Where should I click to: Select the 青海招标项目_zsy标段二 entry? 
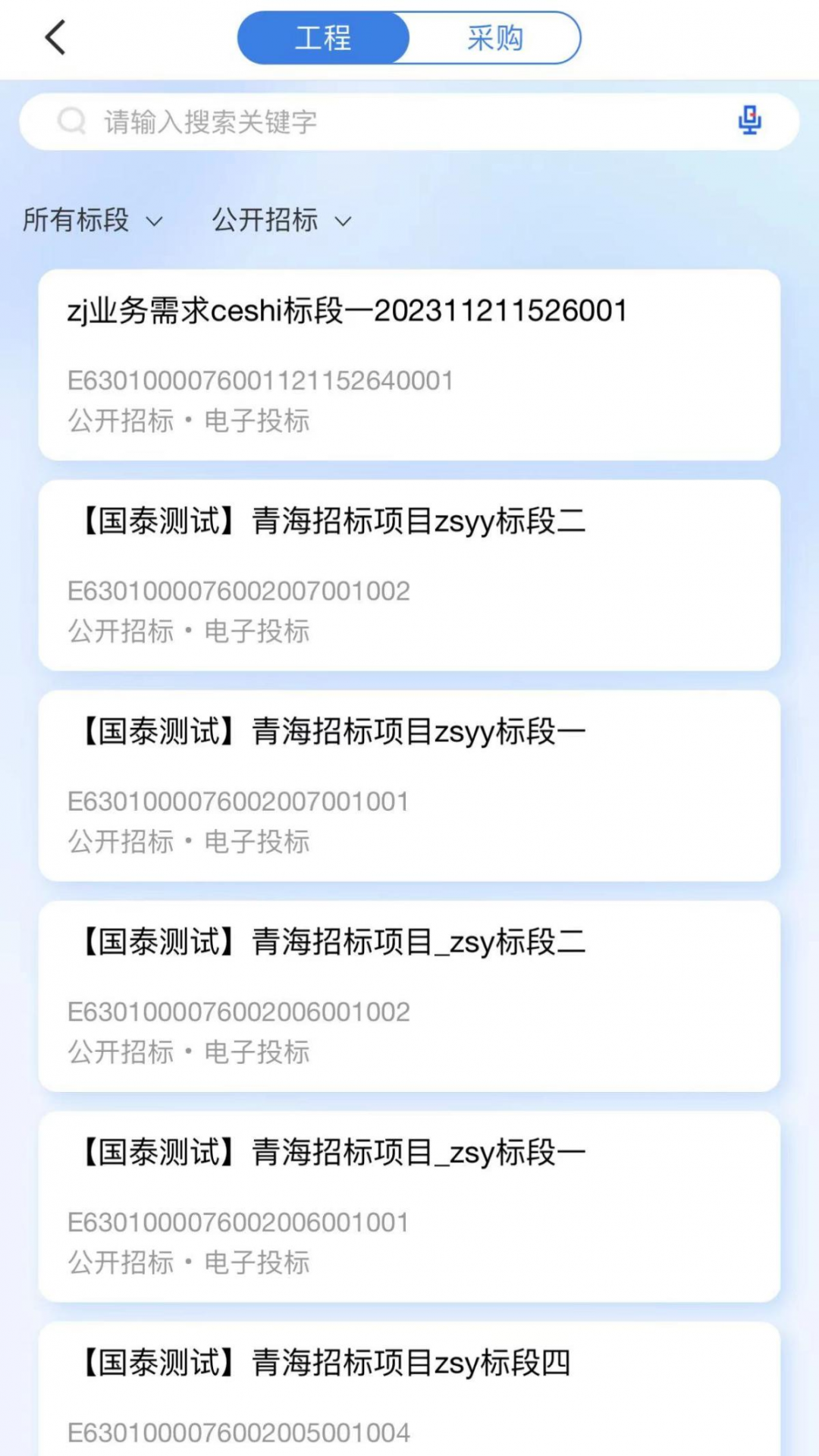tap(409, 996)
